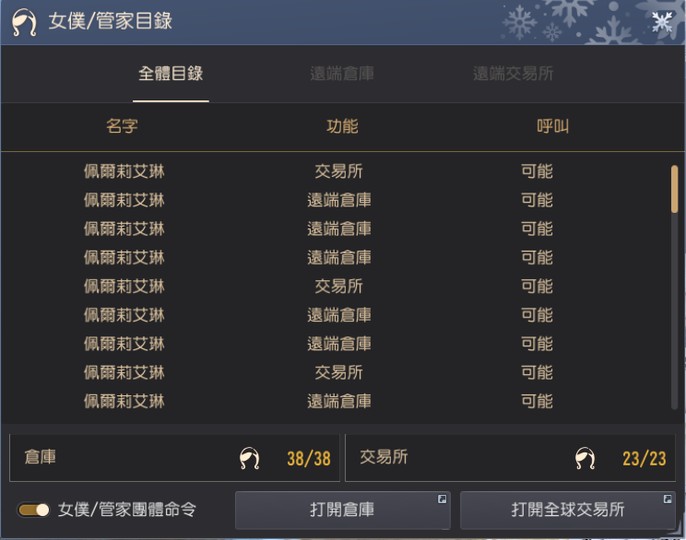Image resolution: width=686 pixels, height=540 pixels.
Task: Switch to the 全體目錄 tab
Action: pos(171,74)
